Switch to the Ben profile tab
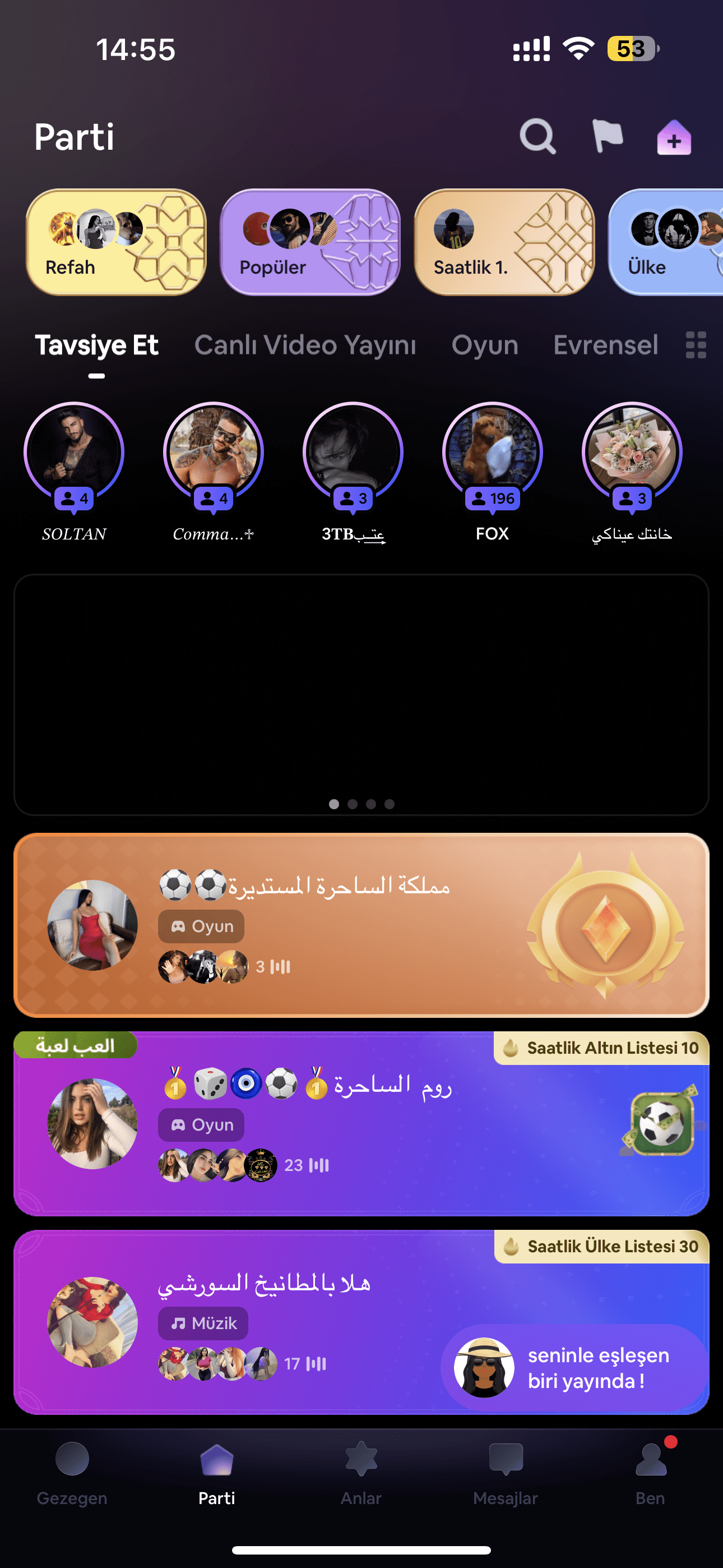Screen dimensions: 723x1568 pos(650,1473)
